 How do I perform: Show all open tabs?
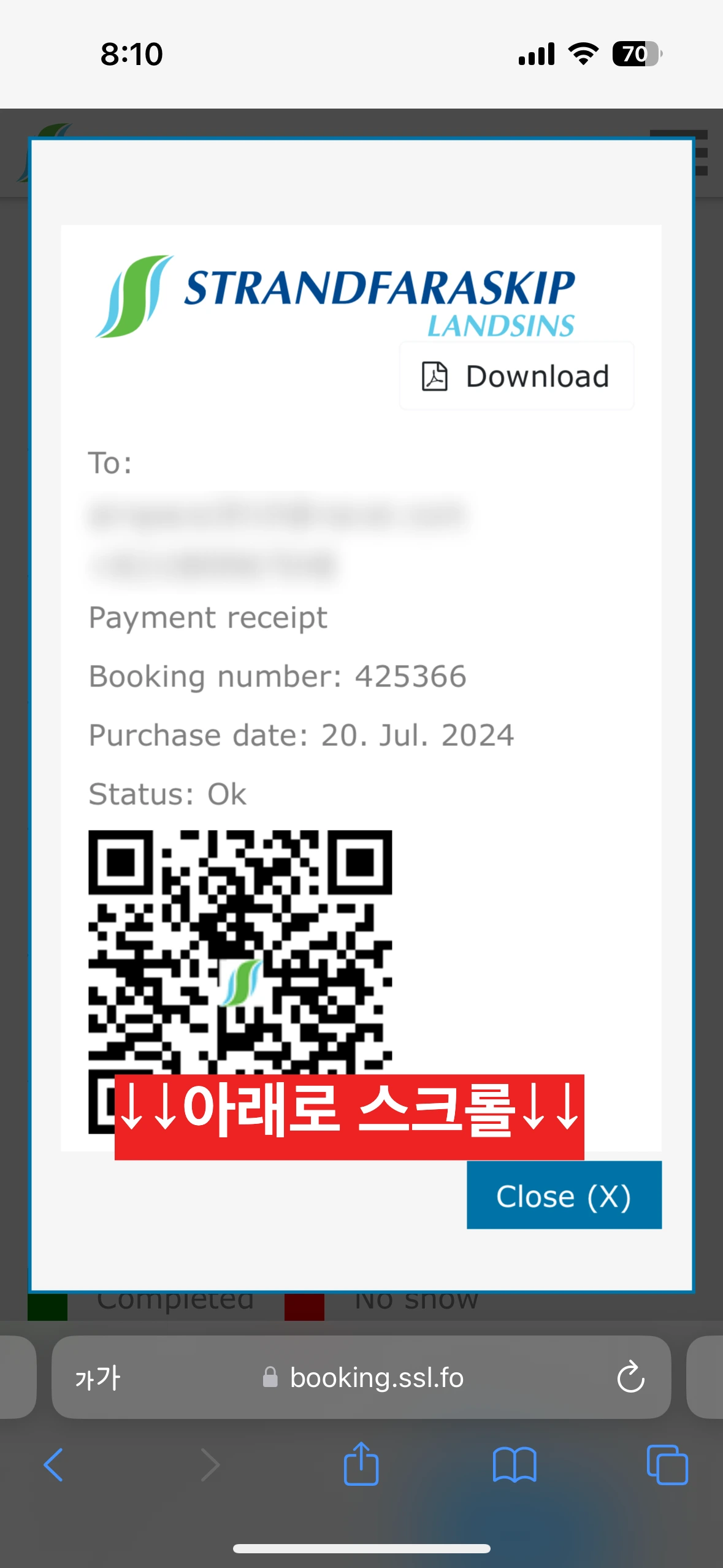tap(667, 1465)
